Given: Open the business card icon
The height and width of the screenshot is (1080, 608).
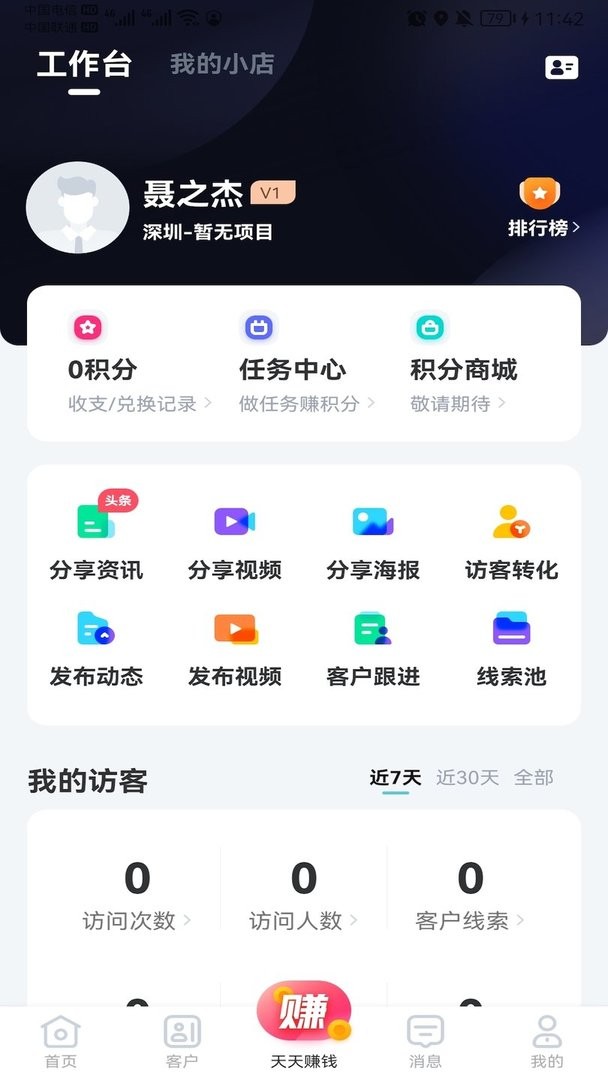Looking at the screenshot, I should point(561,67).
